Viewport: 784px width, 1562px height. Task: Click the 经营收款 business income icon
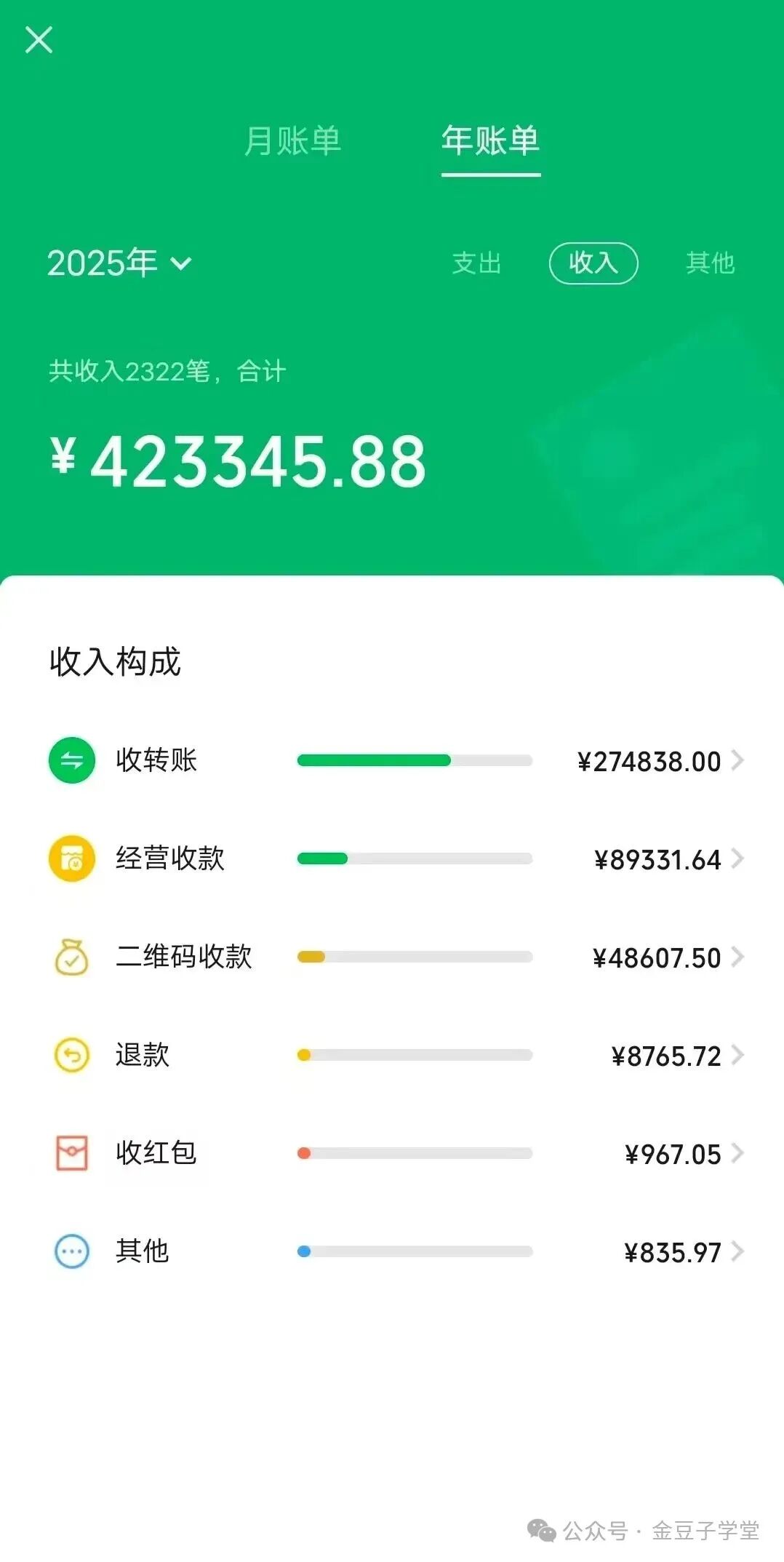71,859
